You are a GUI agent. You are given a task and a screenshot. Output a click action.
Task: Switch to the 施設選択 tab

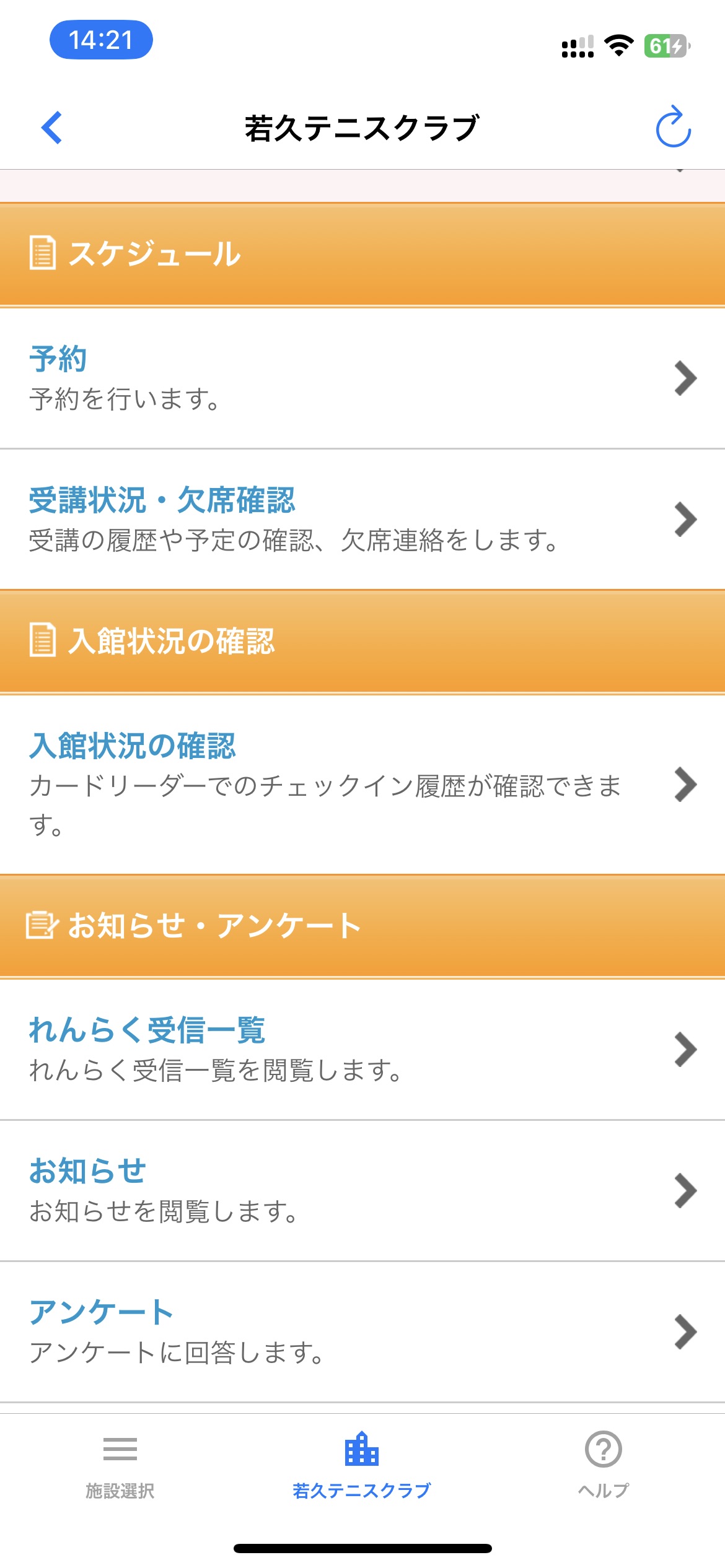click(120, 1465)
